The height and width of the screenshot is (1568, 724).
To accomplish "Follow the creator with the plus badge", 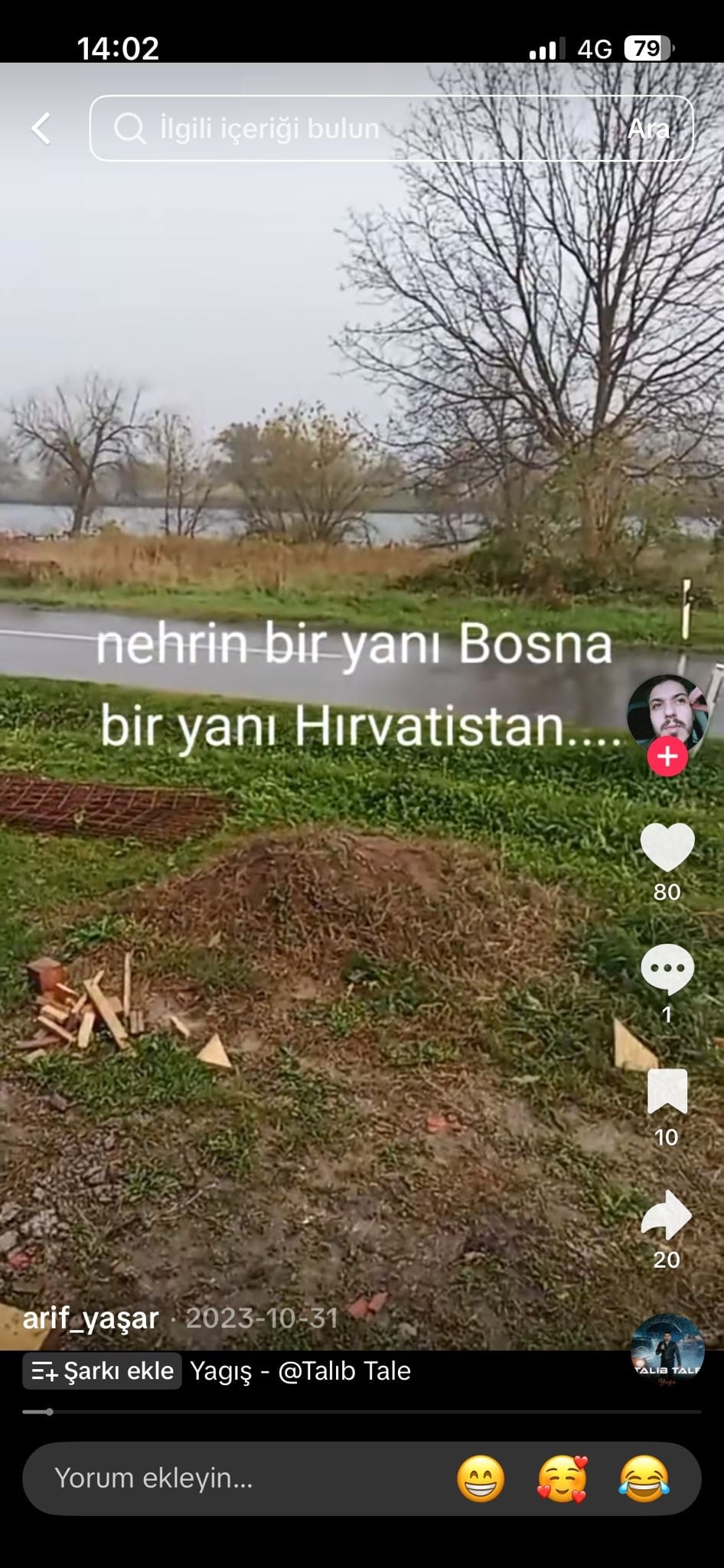I will pos(667,756).
